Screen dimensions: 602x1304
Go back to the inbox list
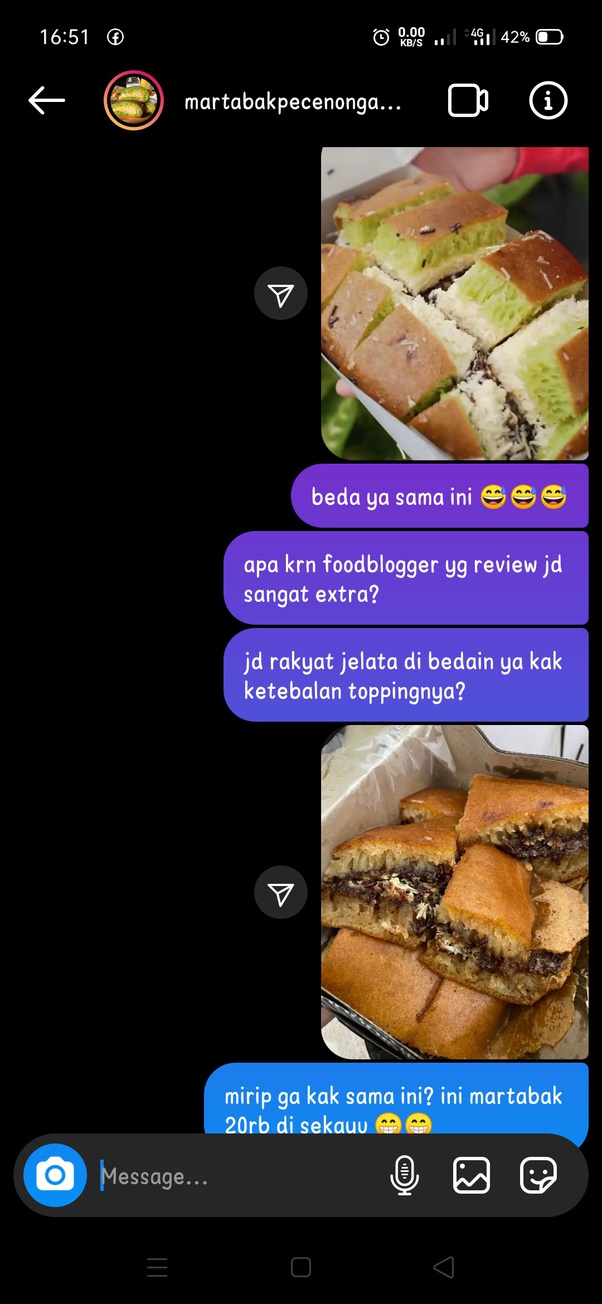coord(46,100)
